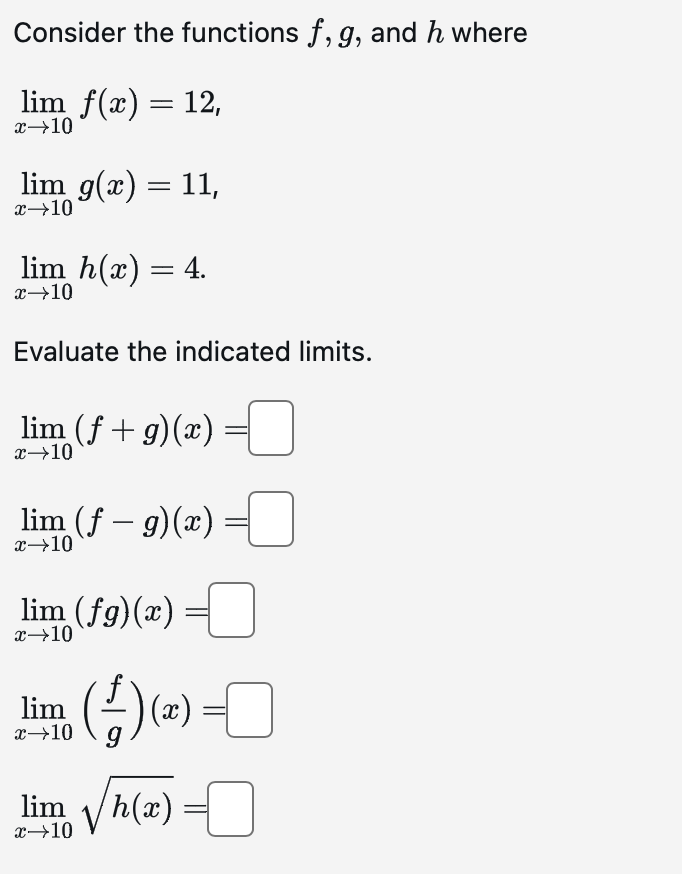Focus the answer field for (fg)(x) limit
The image size is (682, 874).
point(232,610)
